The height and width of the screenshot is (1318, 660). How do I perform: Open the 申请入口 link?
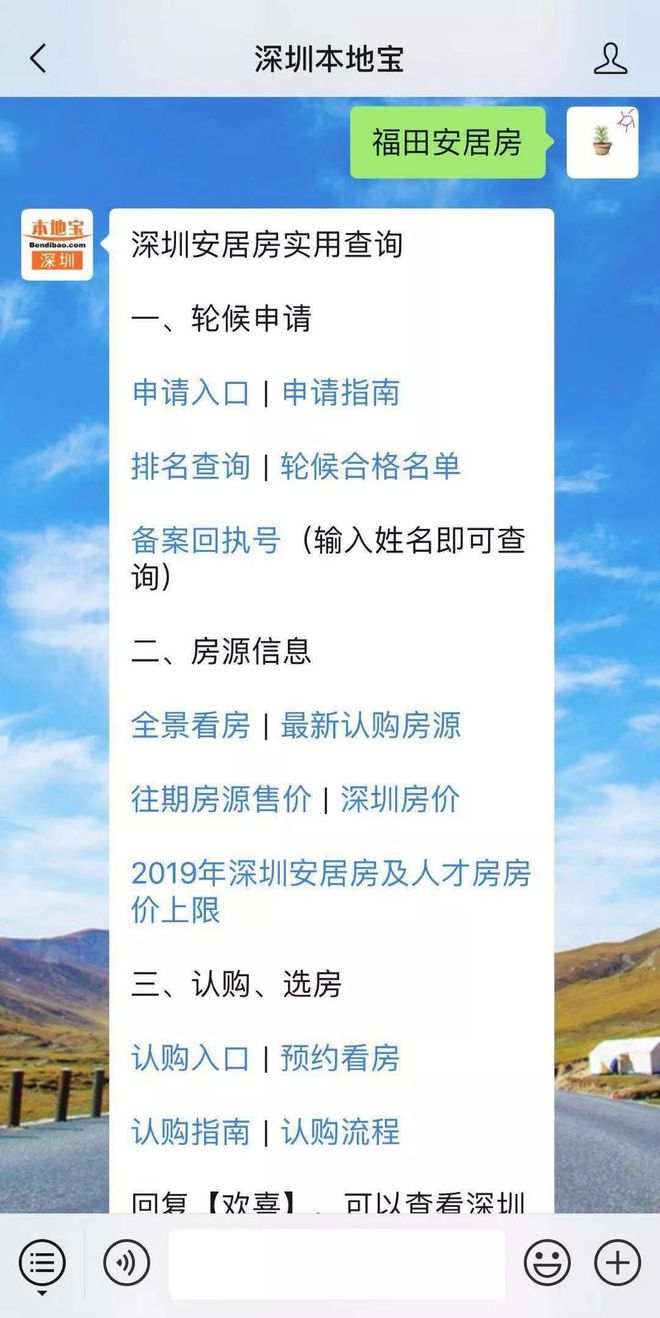coord(190,392)
